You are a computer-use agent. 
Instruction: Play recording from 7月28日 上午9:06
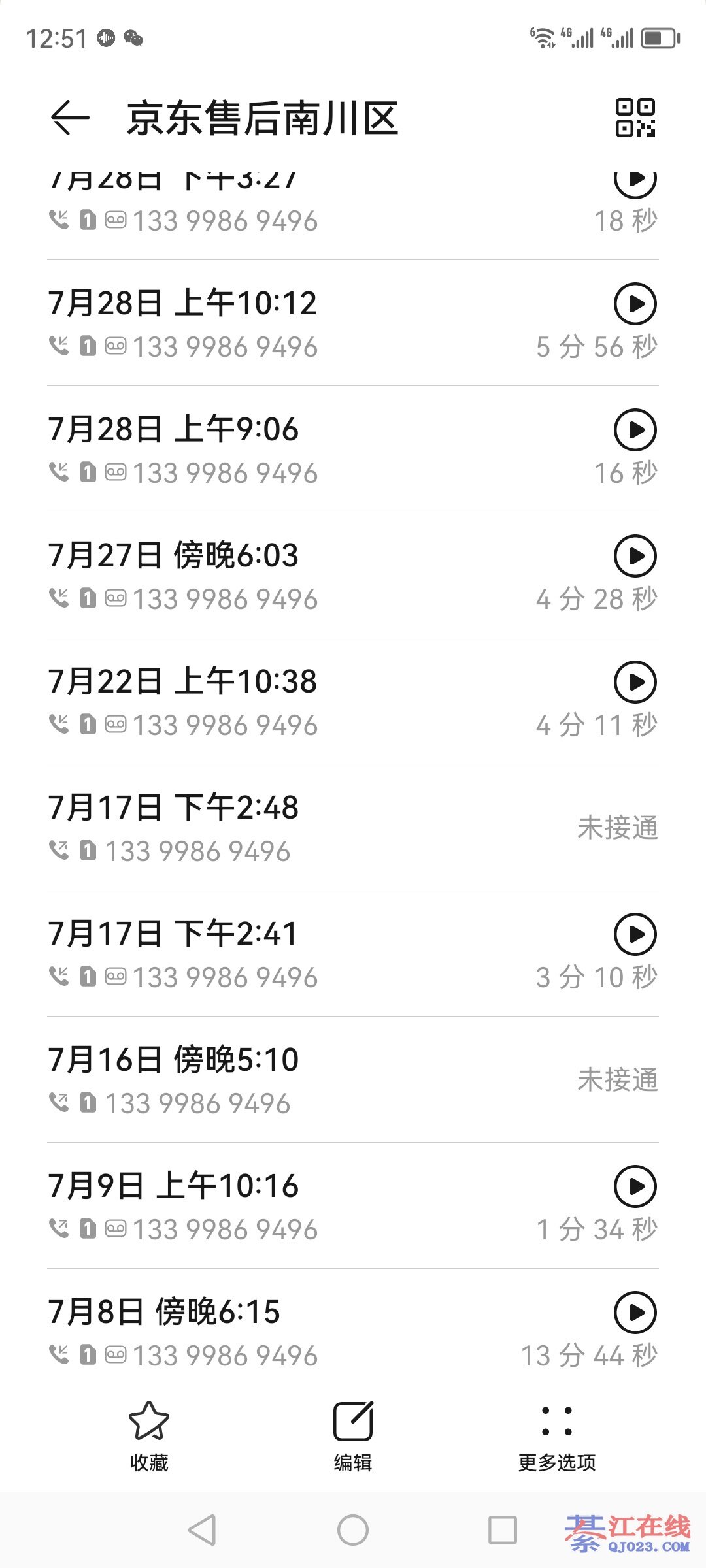[635, 430]
